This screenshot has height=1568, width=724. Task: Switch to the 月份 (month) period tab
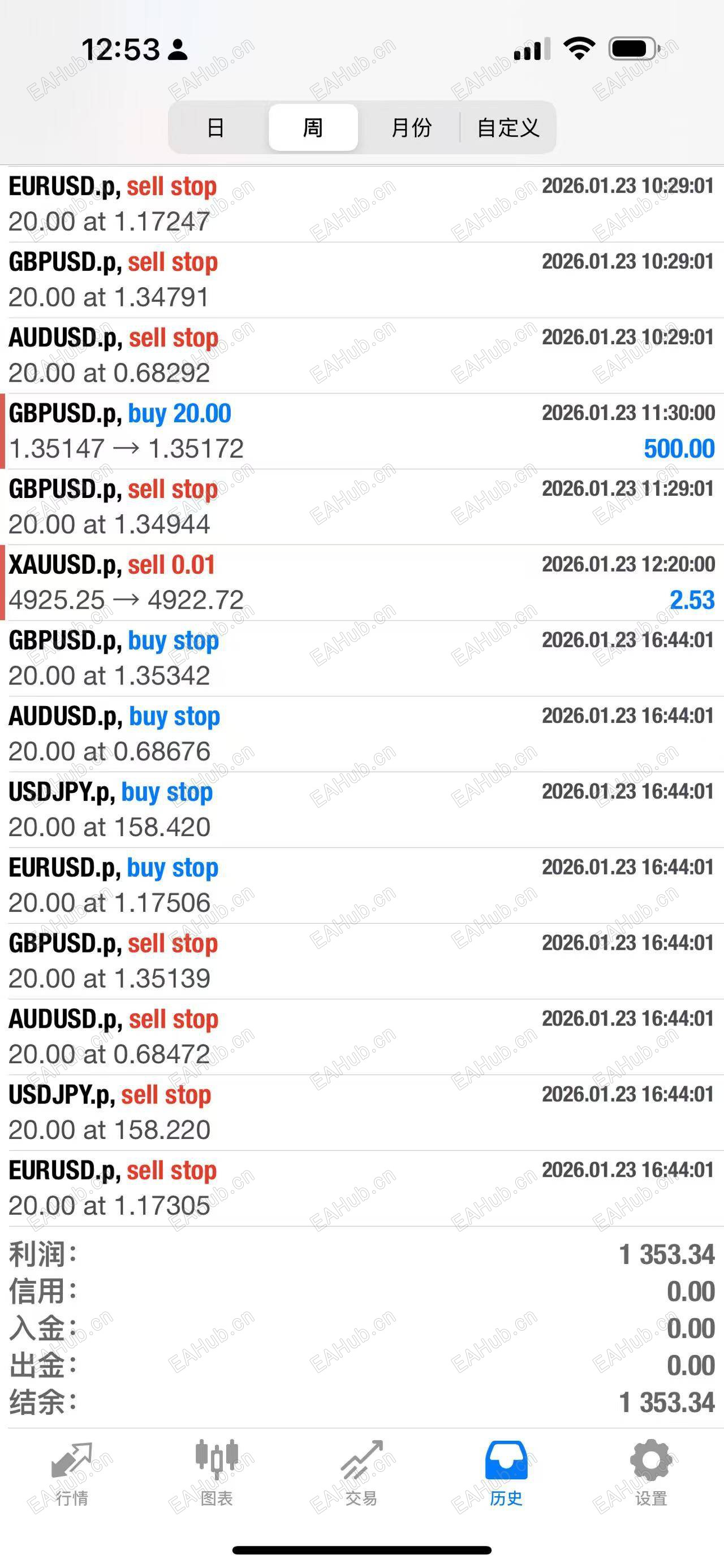click(411, 128)
